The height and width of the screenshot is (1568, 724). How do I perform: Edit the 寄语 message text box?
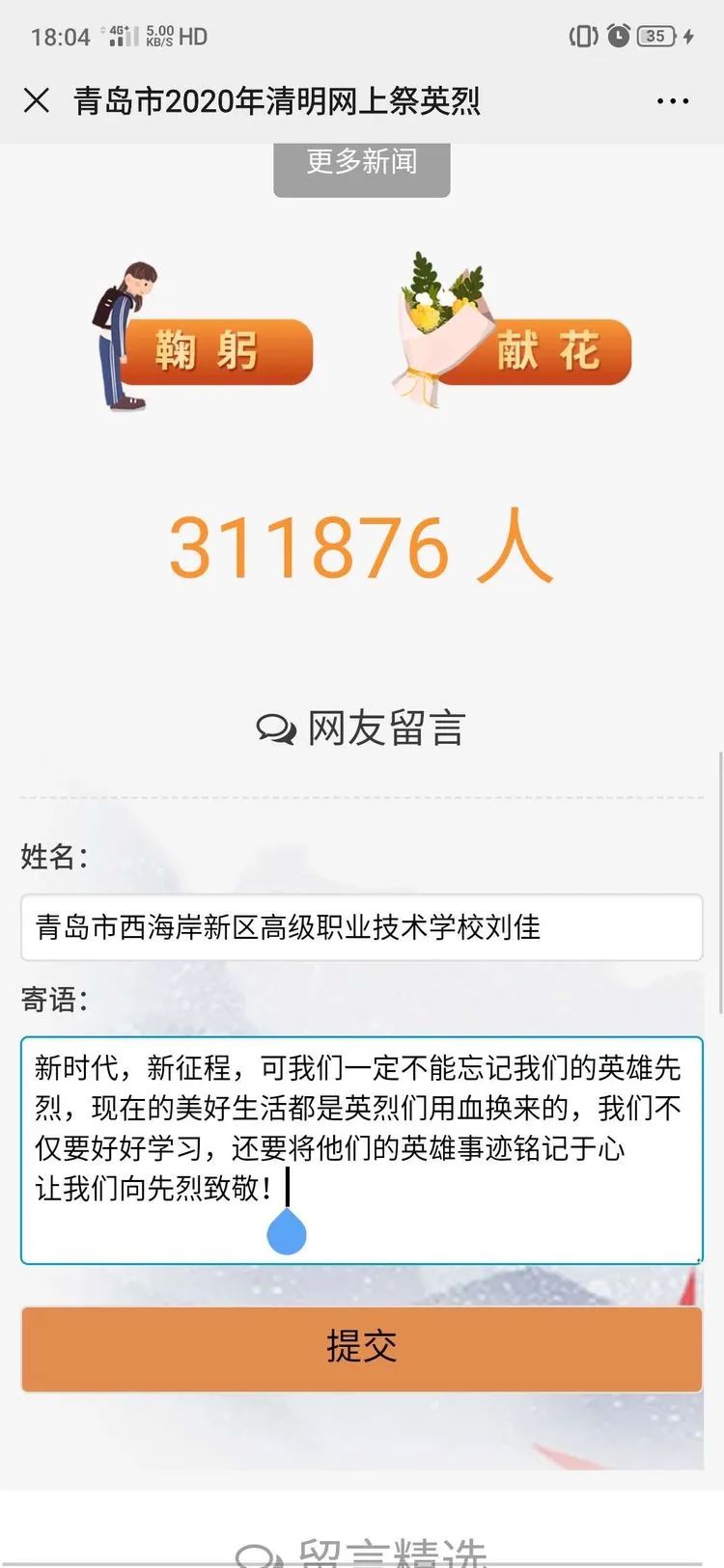[362, 1150]
